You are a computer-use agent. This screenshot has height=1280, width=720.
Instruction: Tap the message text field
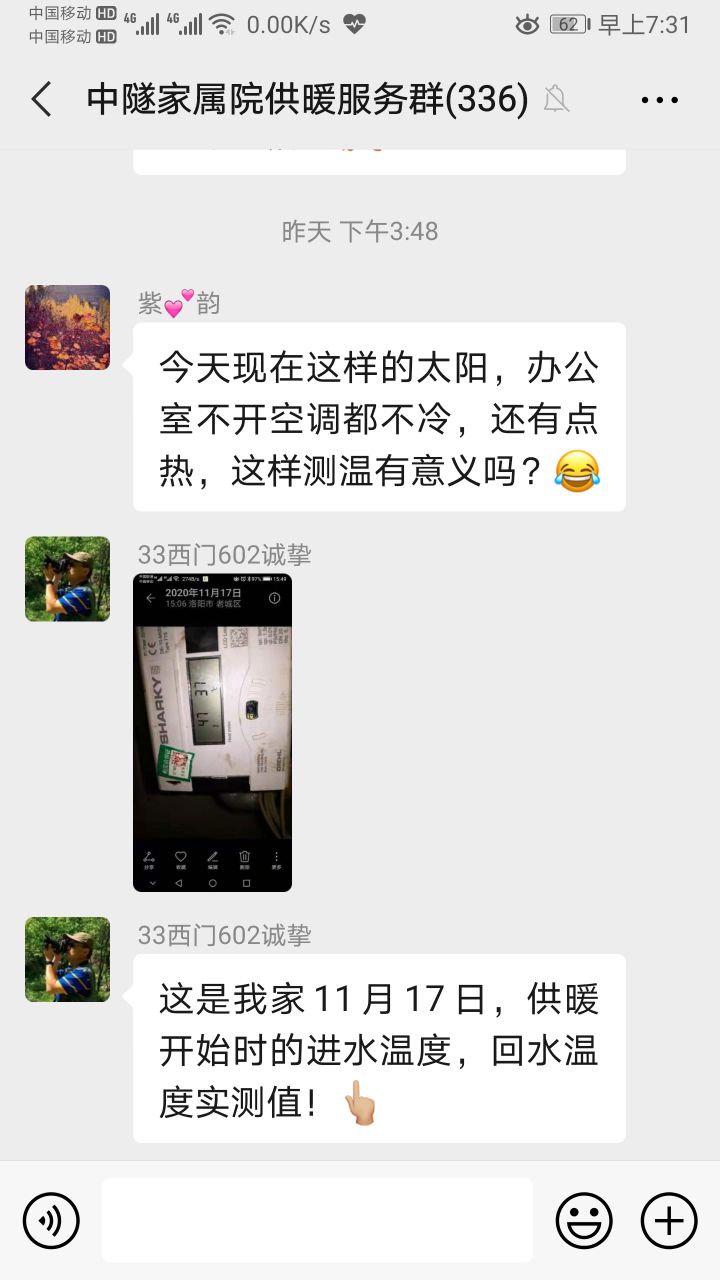(317, 1220)
